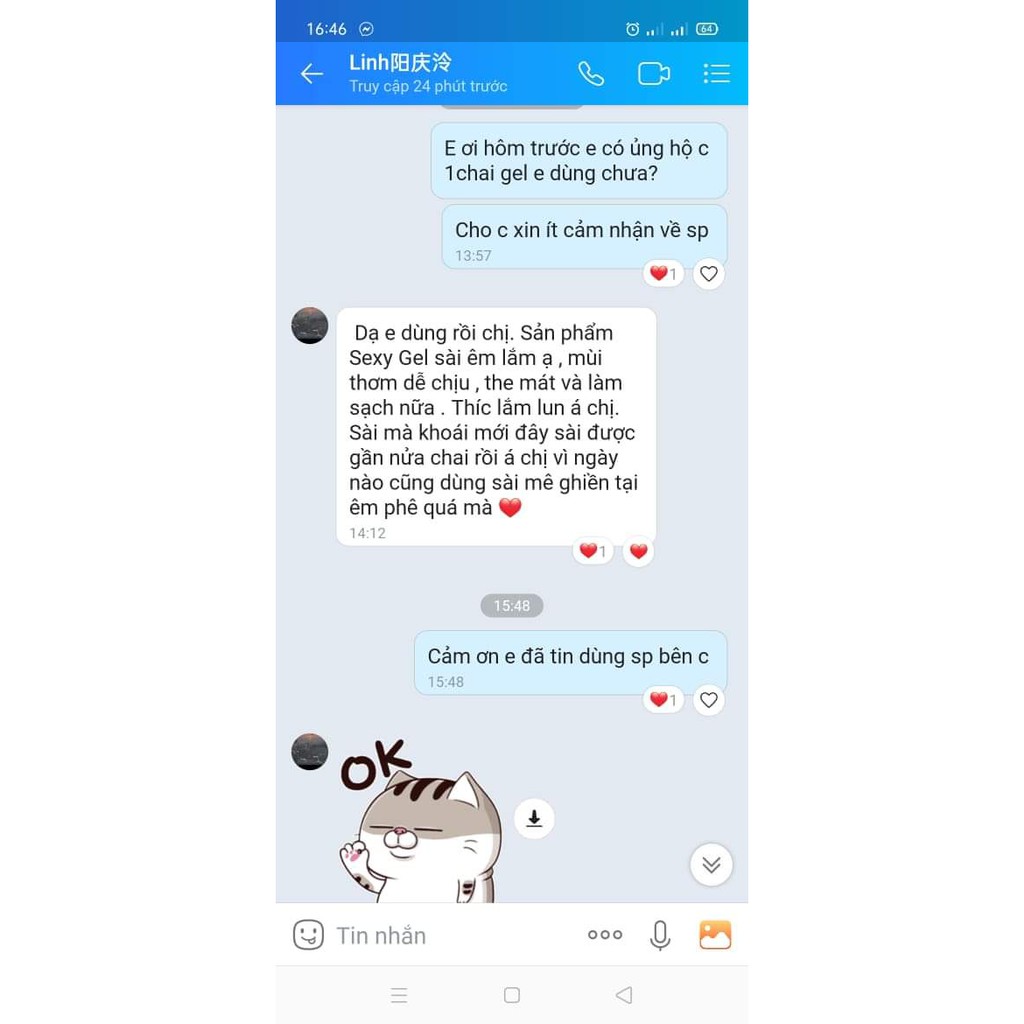Record a voice message
Screen dimensions: 1024x1024
660,935
